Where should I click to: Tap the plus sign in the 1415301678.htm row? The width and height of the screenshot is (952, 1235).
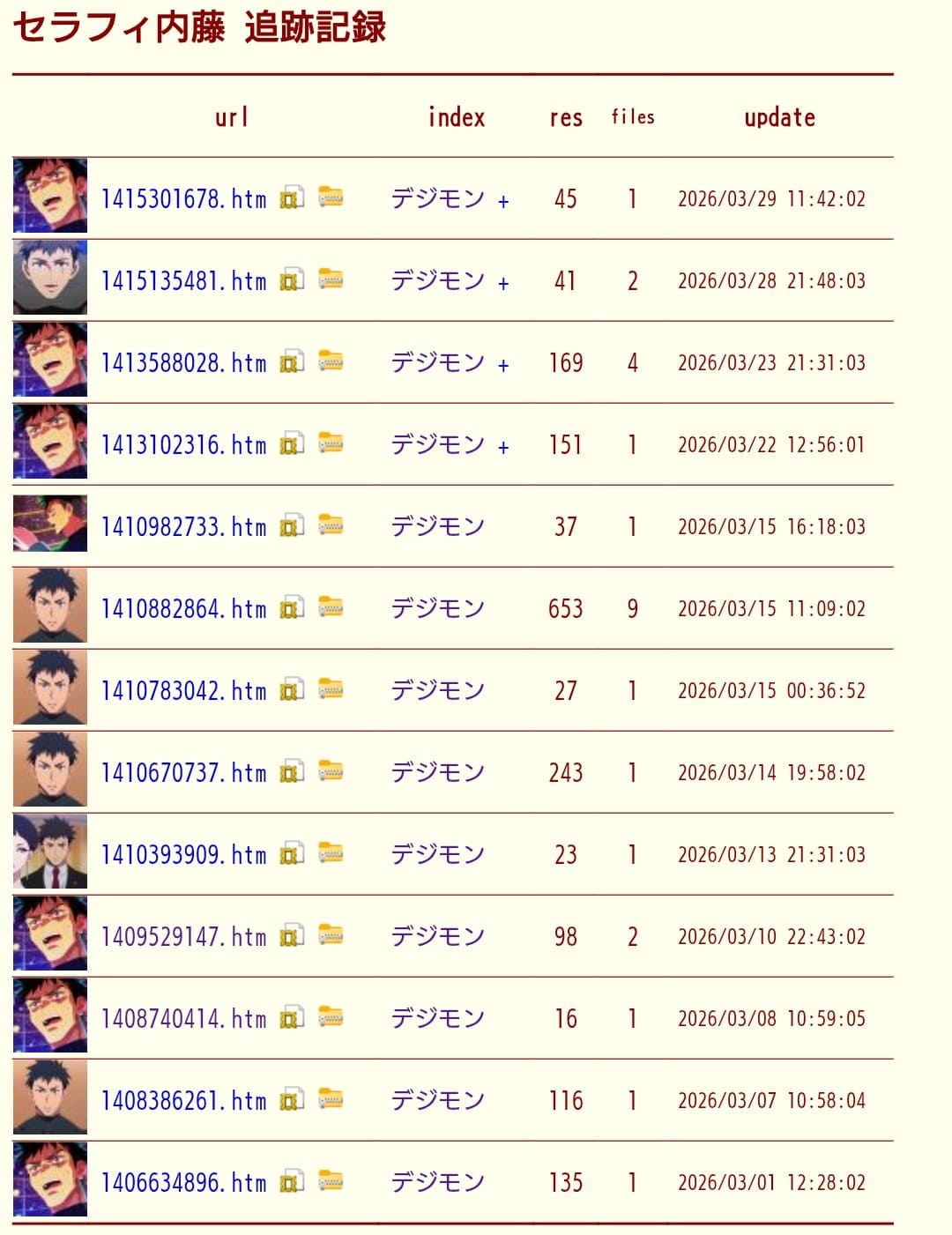tap(503, 201)
